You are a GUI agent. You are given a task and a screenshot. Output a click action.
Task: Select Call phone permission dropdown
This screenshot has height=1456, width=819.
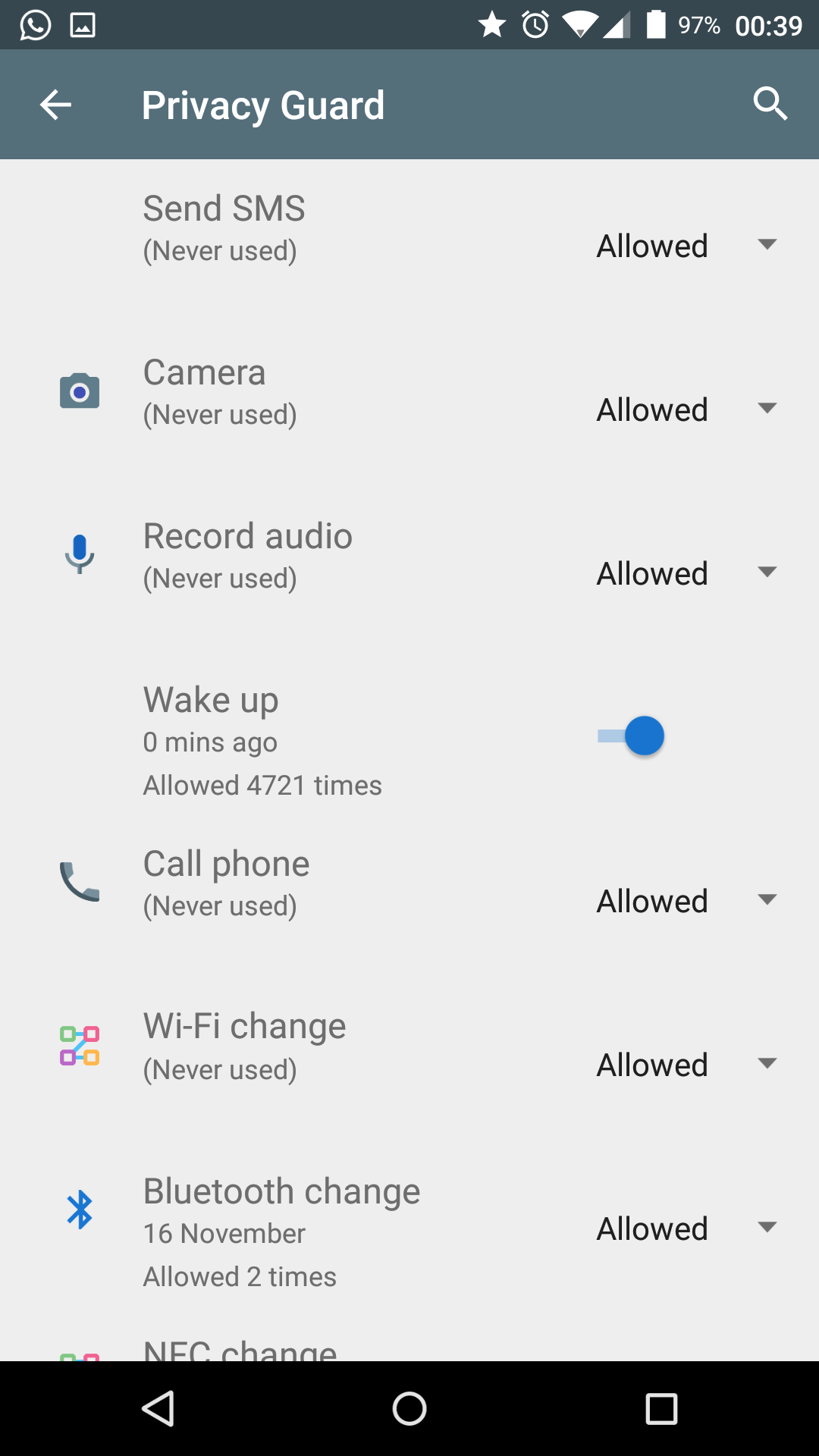(x=686, y=901)
